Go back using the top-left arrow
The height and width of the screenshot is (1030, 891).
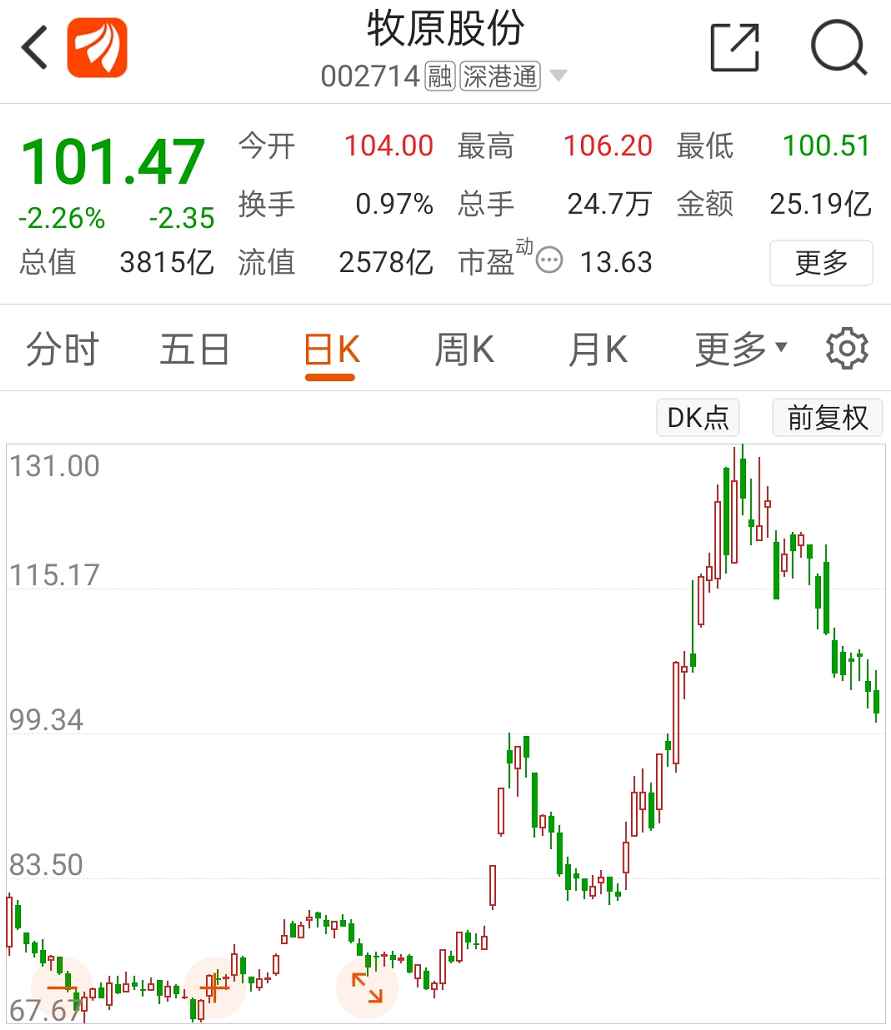[x=35, y=48]
